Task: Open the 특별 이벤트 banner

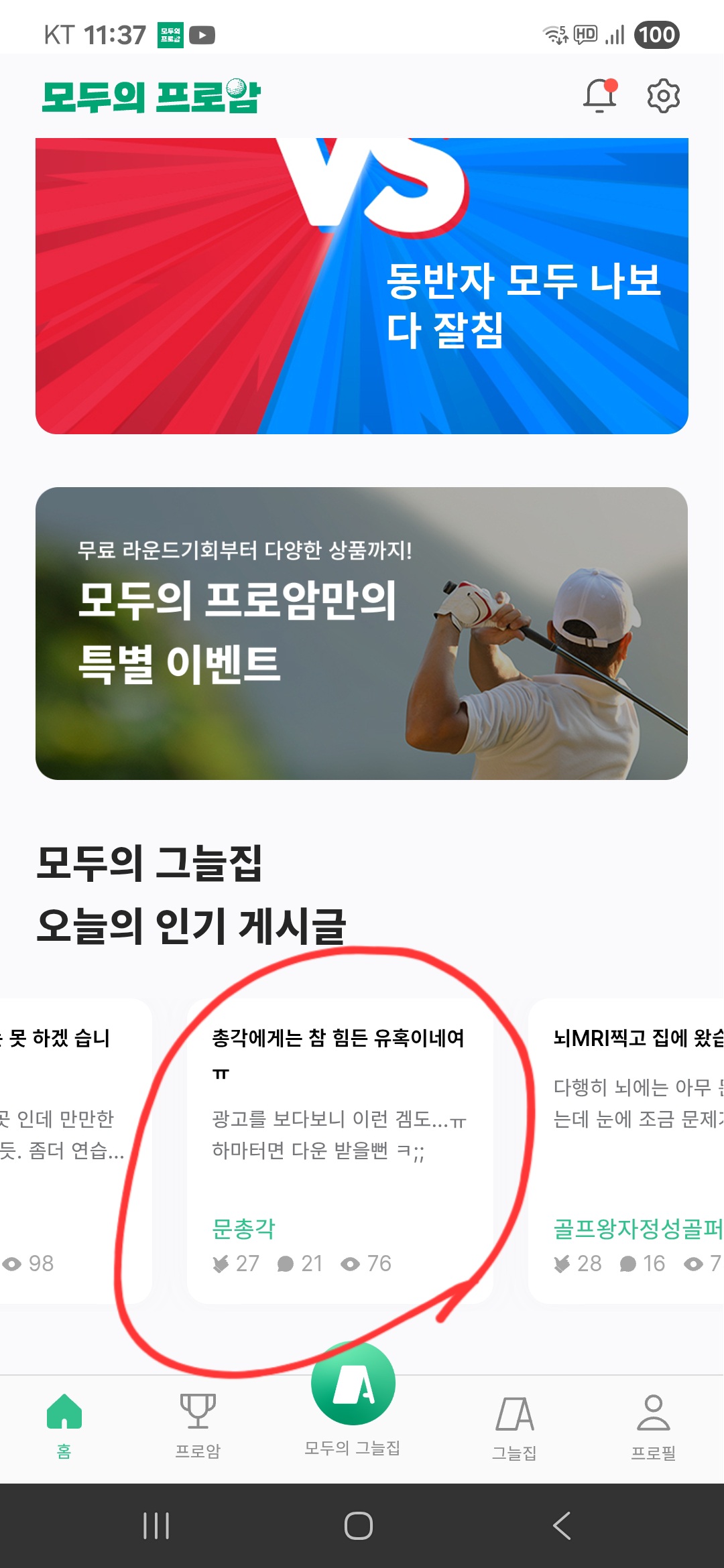Action: [362, 633]
